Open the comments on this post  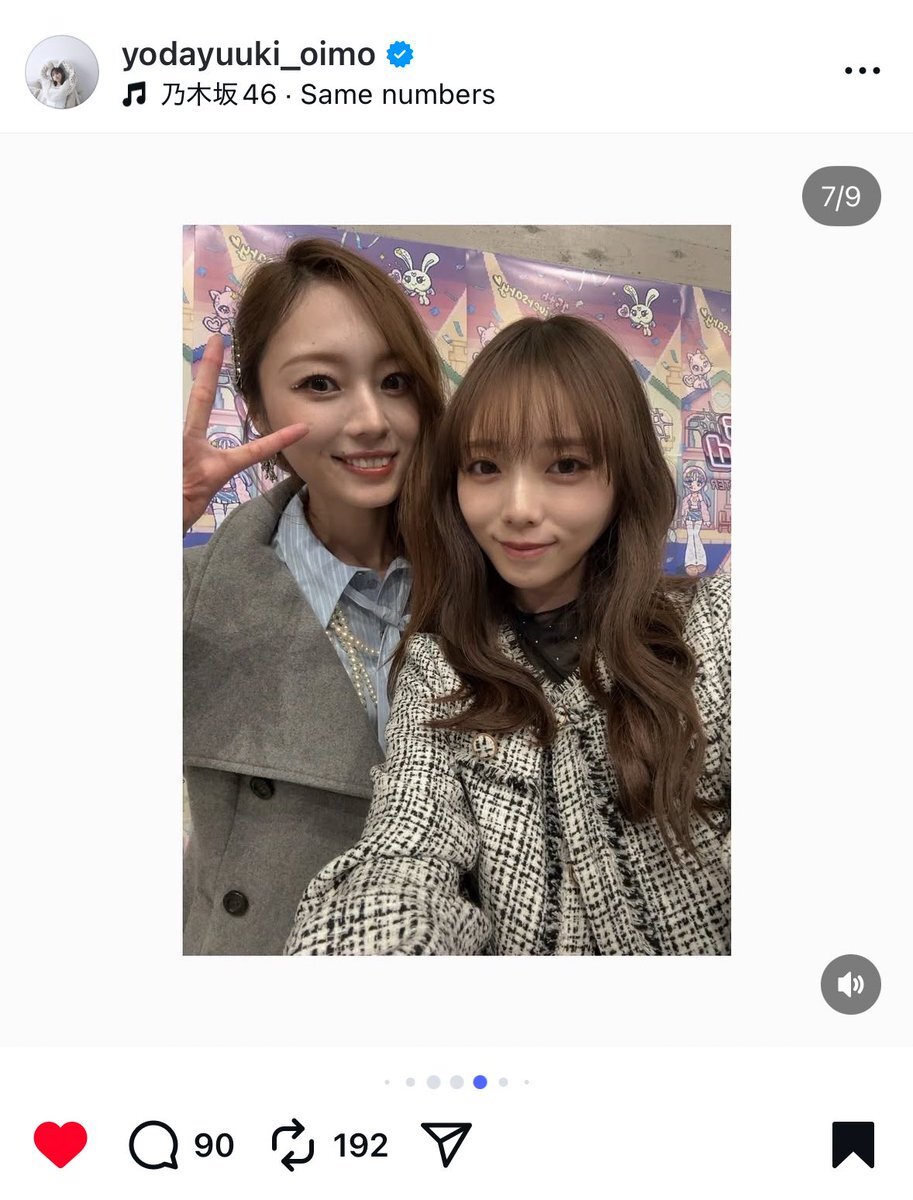click(x=154, y=1145)
